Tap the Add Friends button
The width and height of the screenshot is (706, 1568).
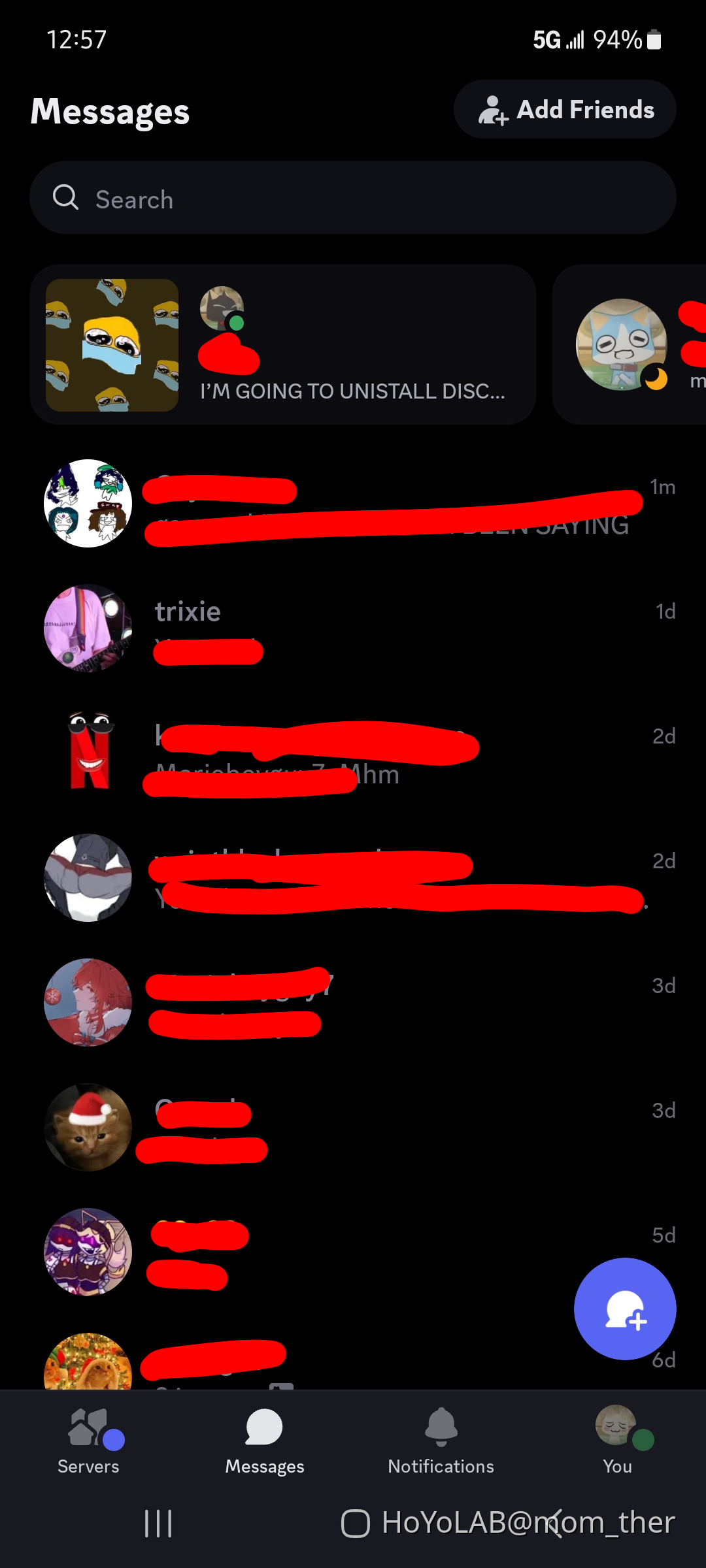click(x=565, y=110)
